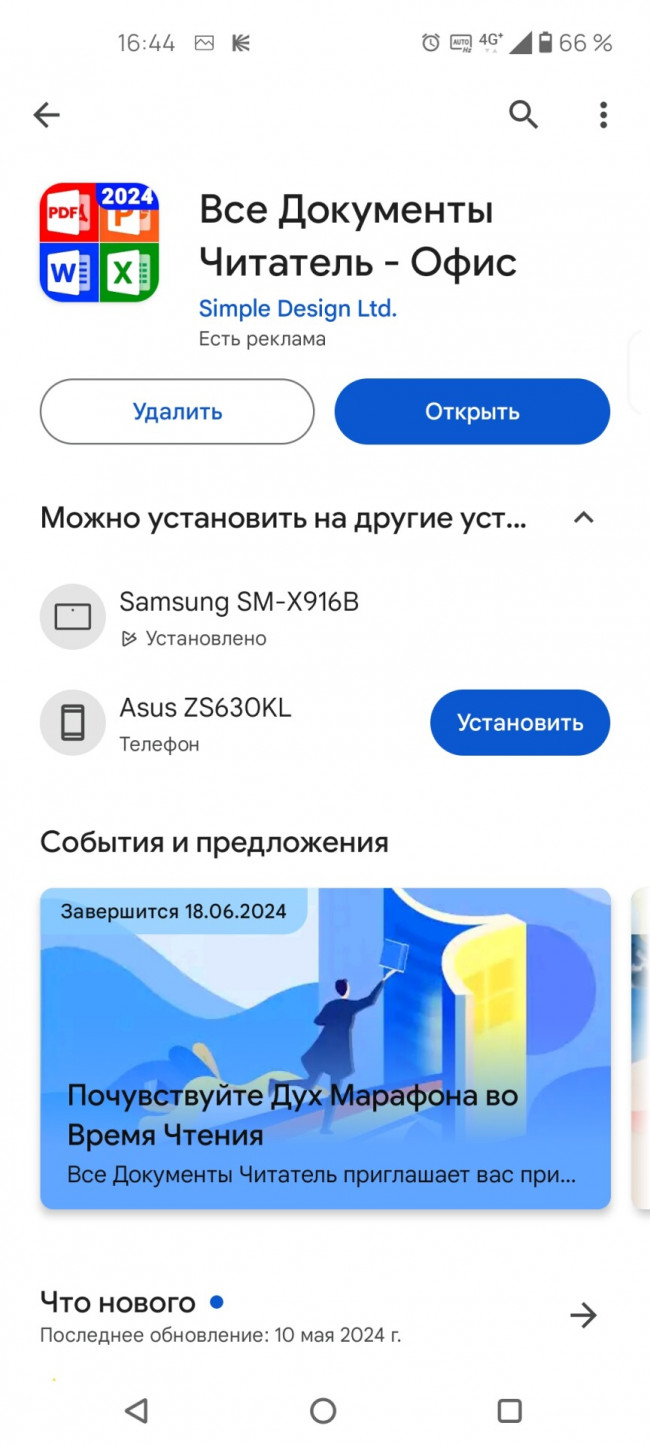
Task: Open the Дух Марафона event card
Action: pos(325,1048)
